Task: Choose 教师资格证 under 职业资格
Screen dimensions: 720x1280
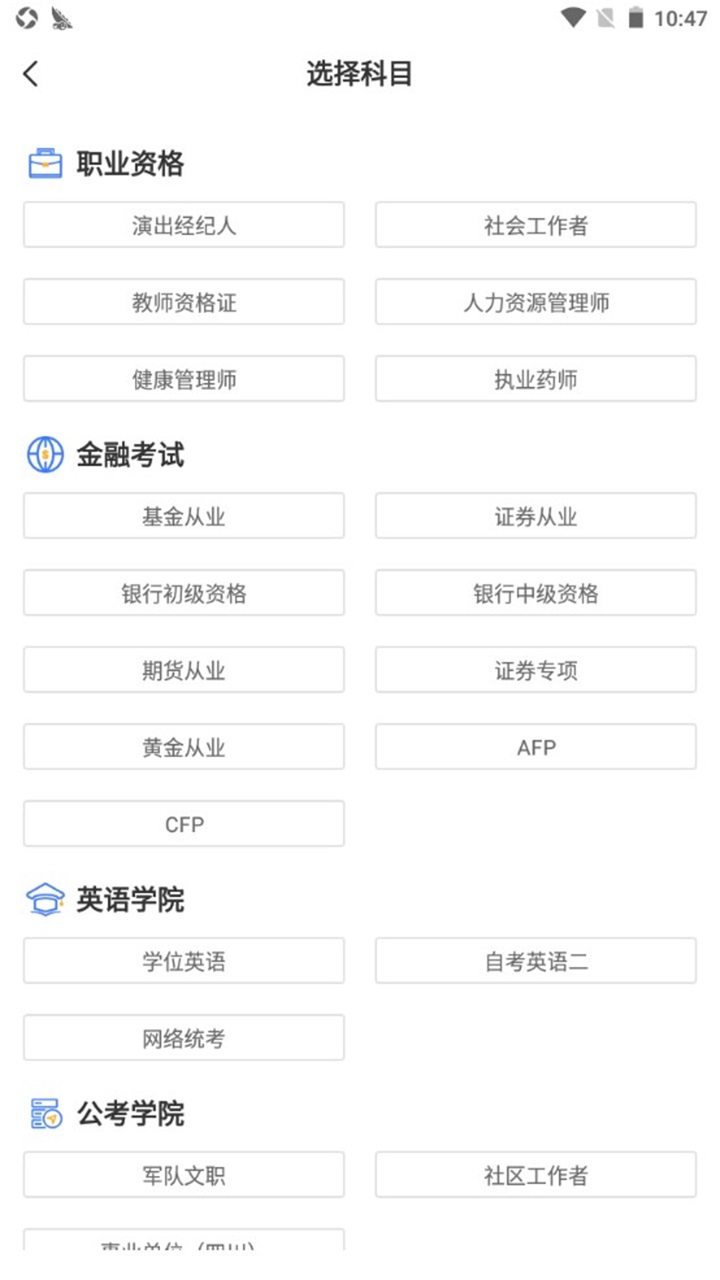Action: click(x=183, y=302)
